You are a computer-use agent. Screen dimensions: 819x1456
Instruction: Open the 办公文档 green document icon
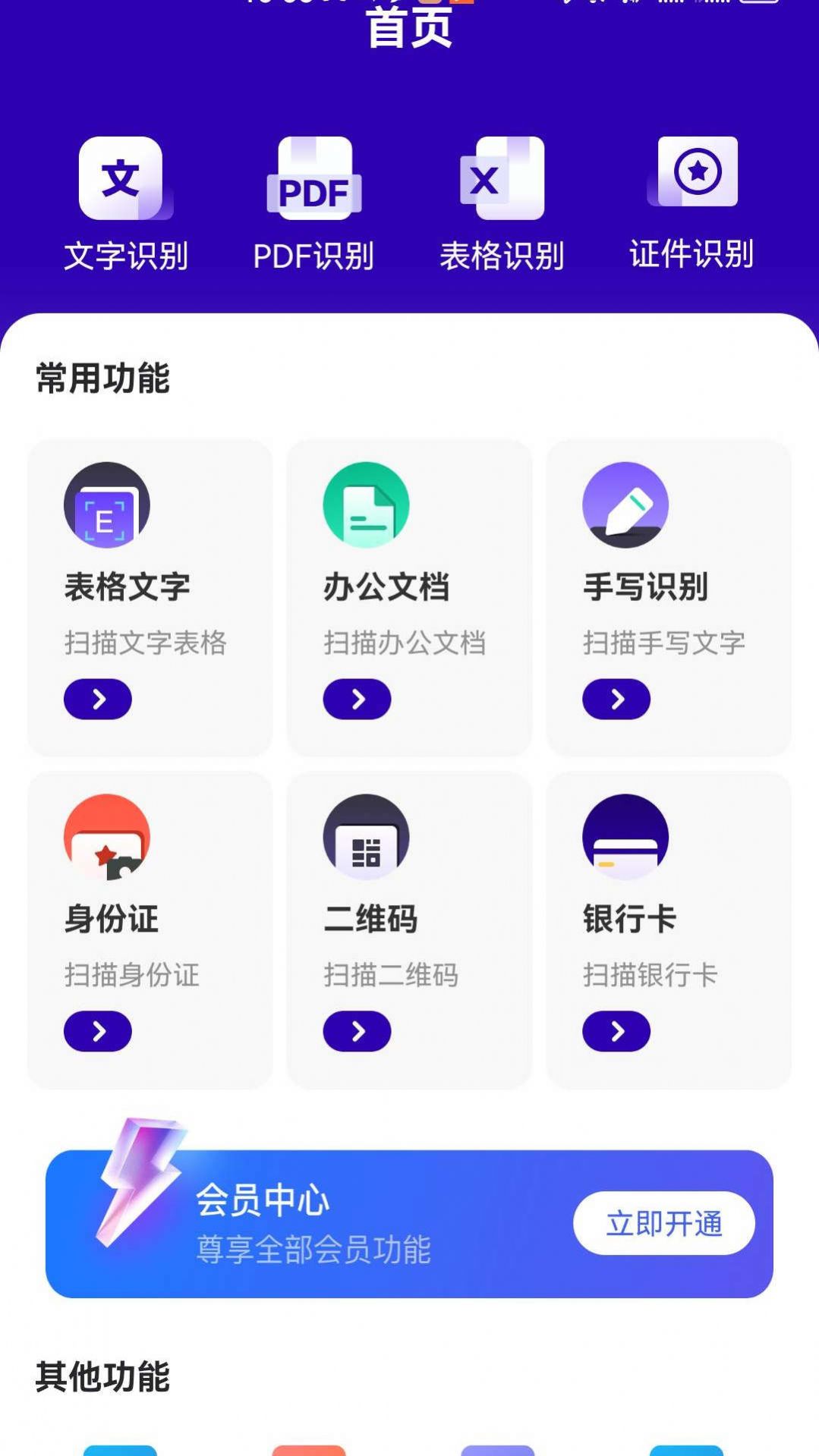[x=365, y=505]
